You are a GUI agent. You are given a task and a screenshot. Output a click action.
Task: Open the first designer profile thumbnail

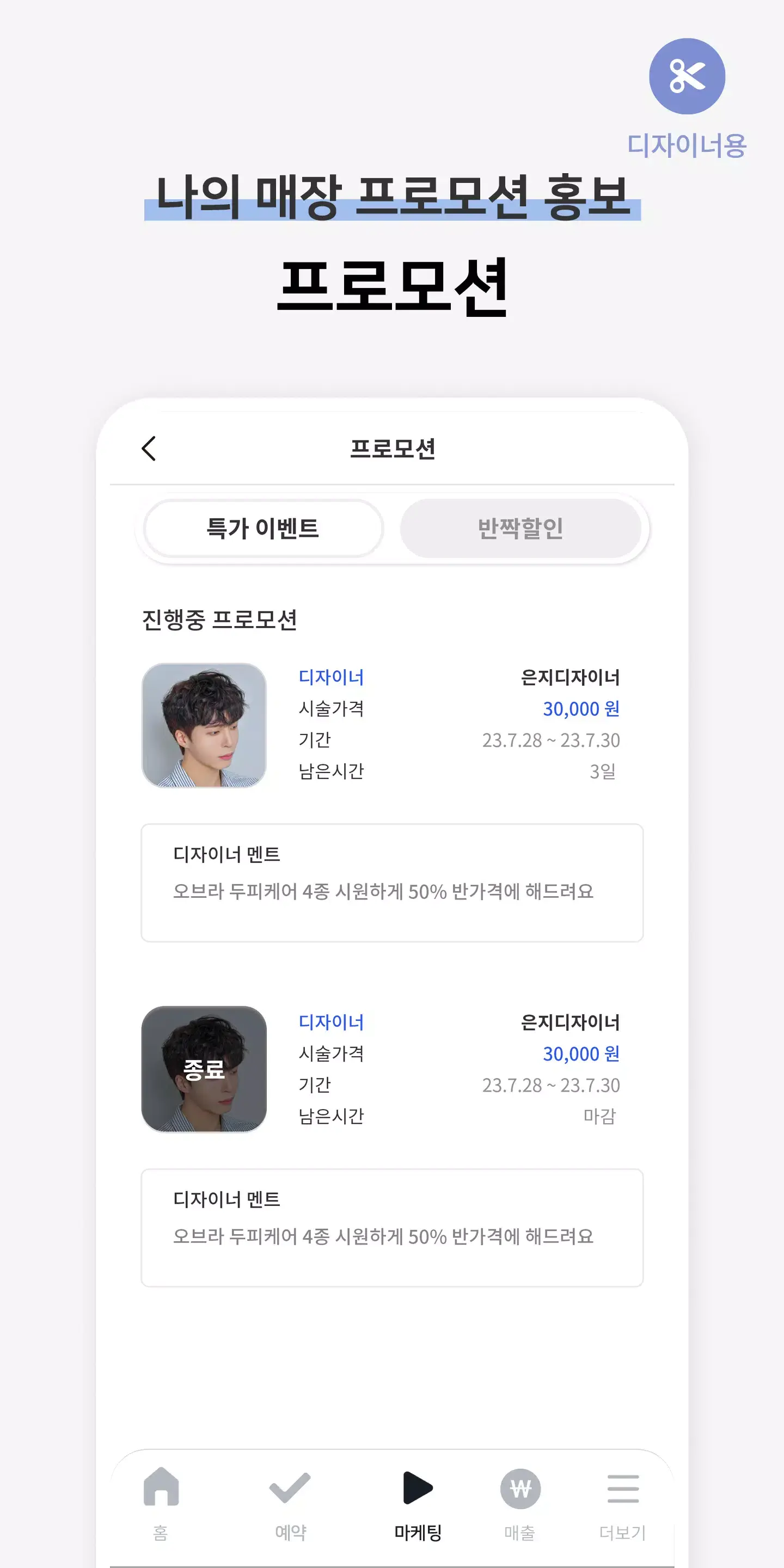[x=204, y=724]
